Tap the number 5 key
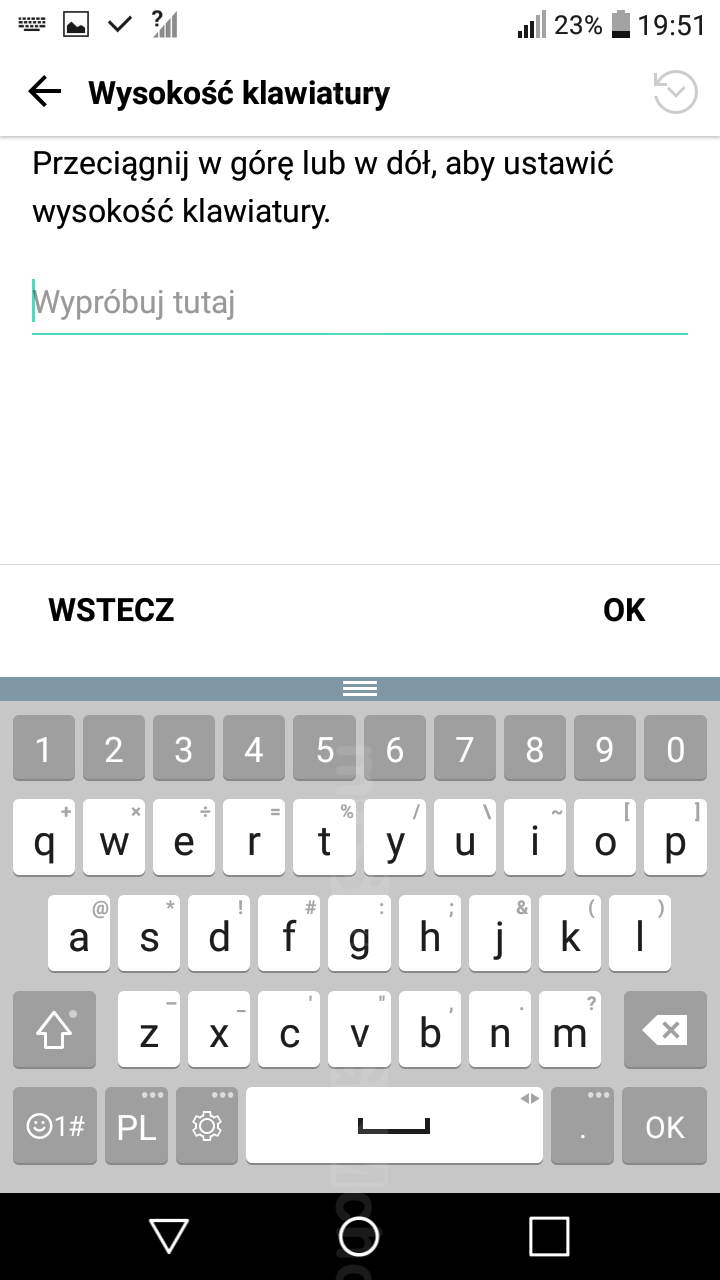The image size is (720, 1280). pyautogui.click(x=325, y=748)
